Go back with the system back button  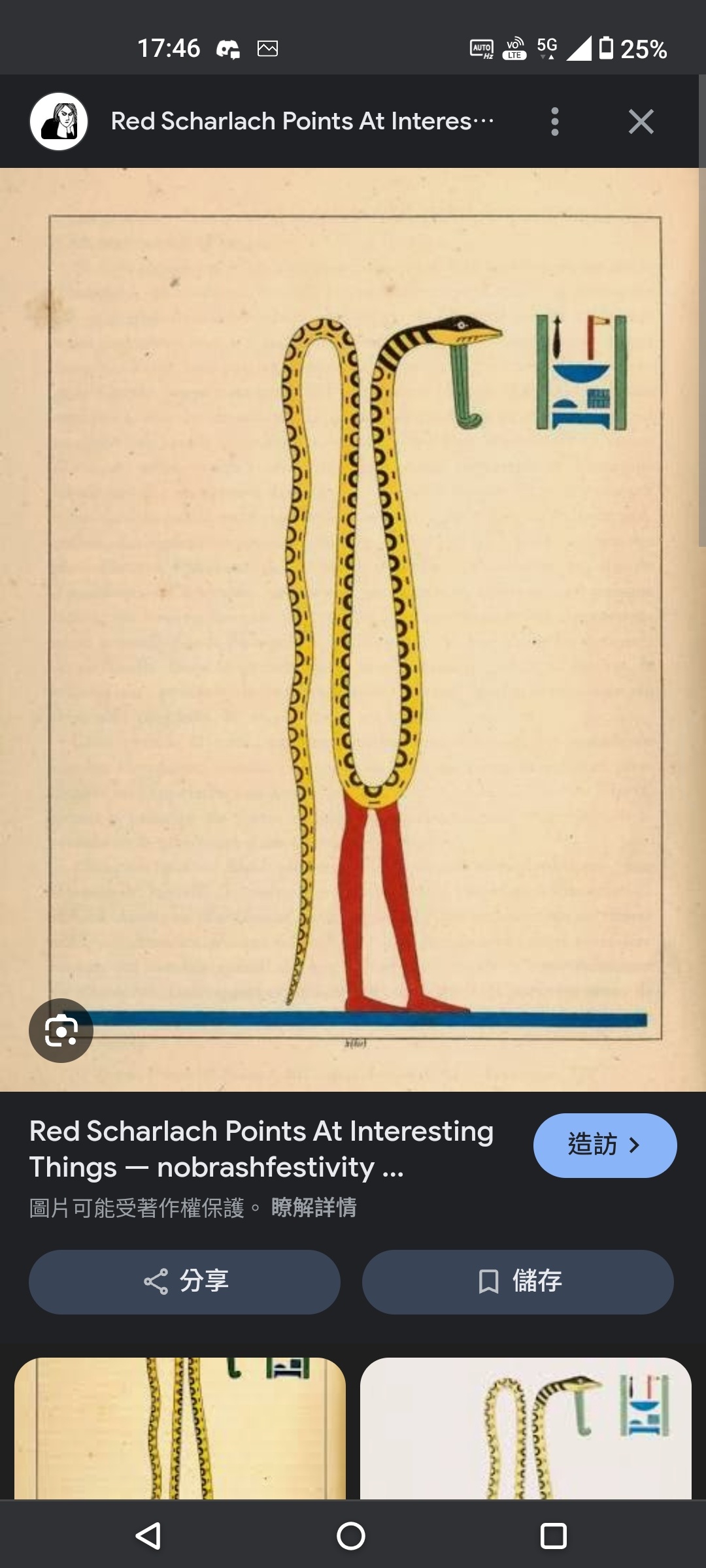[x=148, y=1535]
